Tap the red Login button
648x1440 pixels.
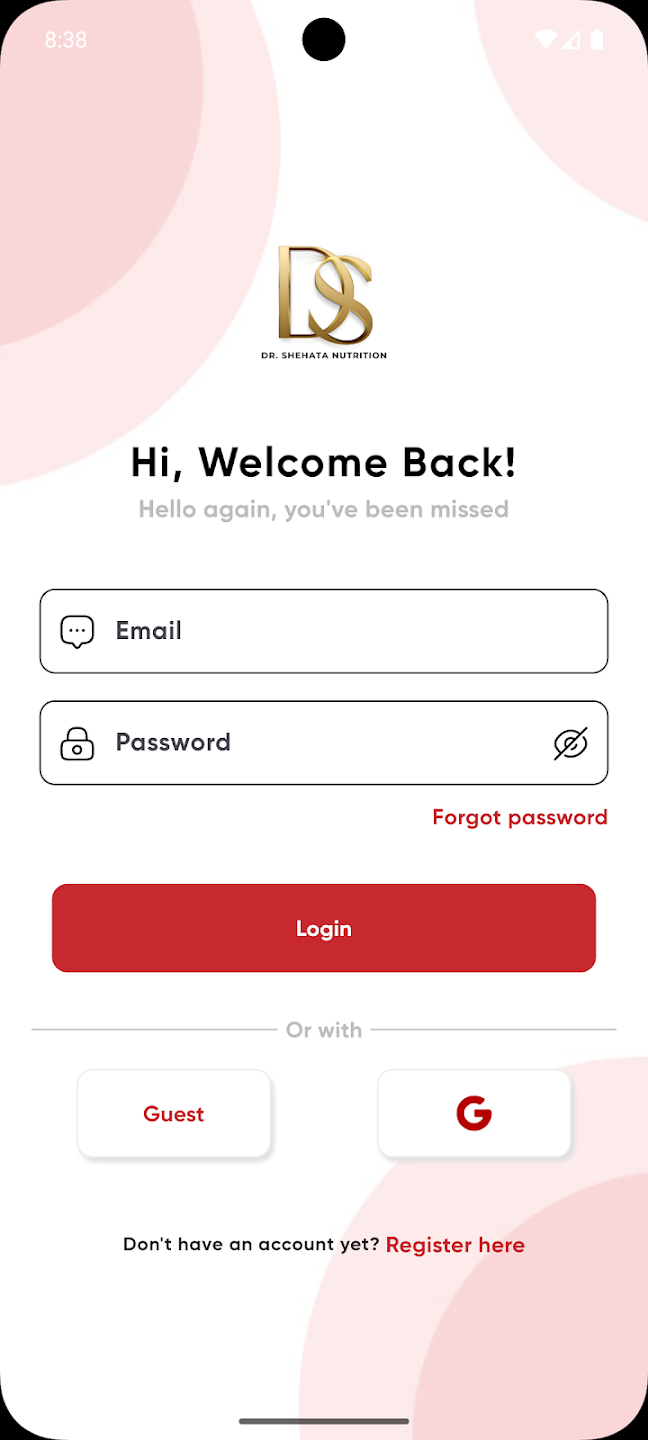[324, 928]
